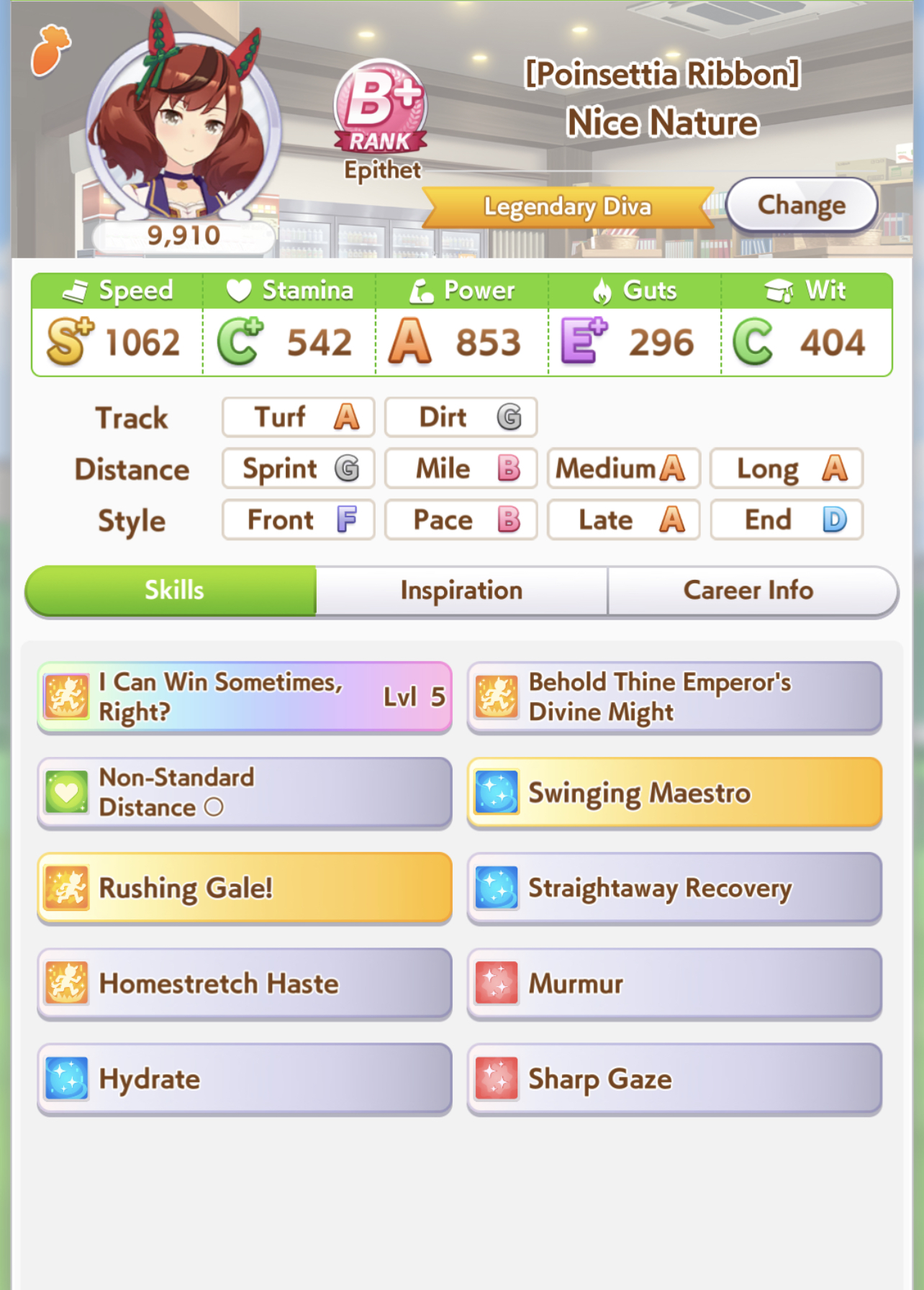View the Behold Thine Emperor's Divine Might skill

tap(674, 696)
